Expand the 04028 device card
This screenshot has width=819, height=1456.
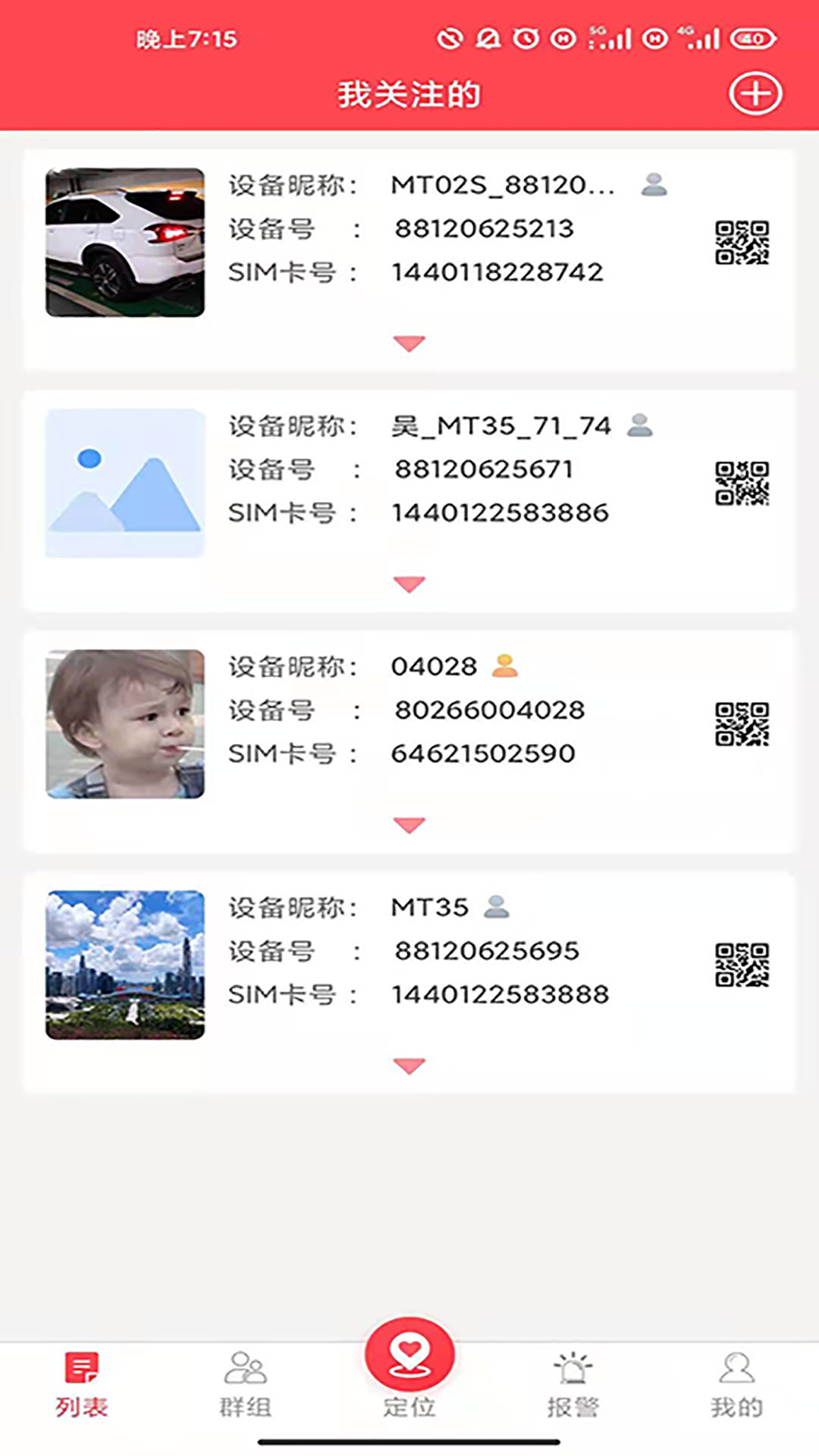point(409,825)
